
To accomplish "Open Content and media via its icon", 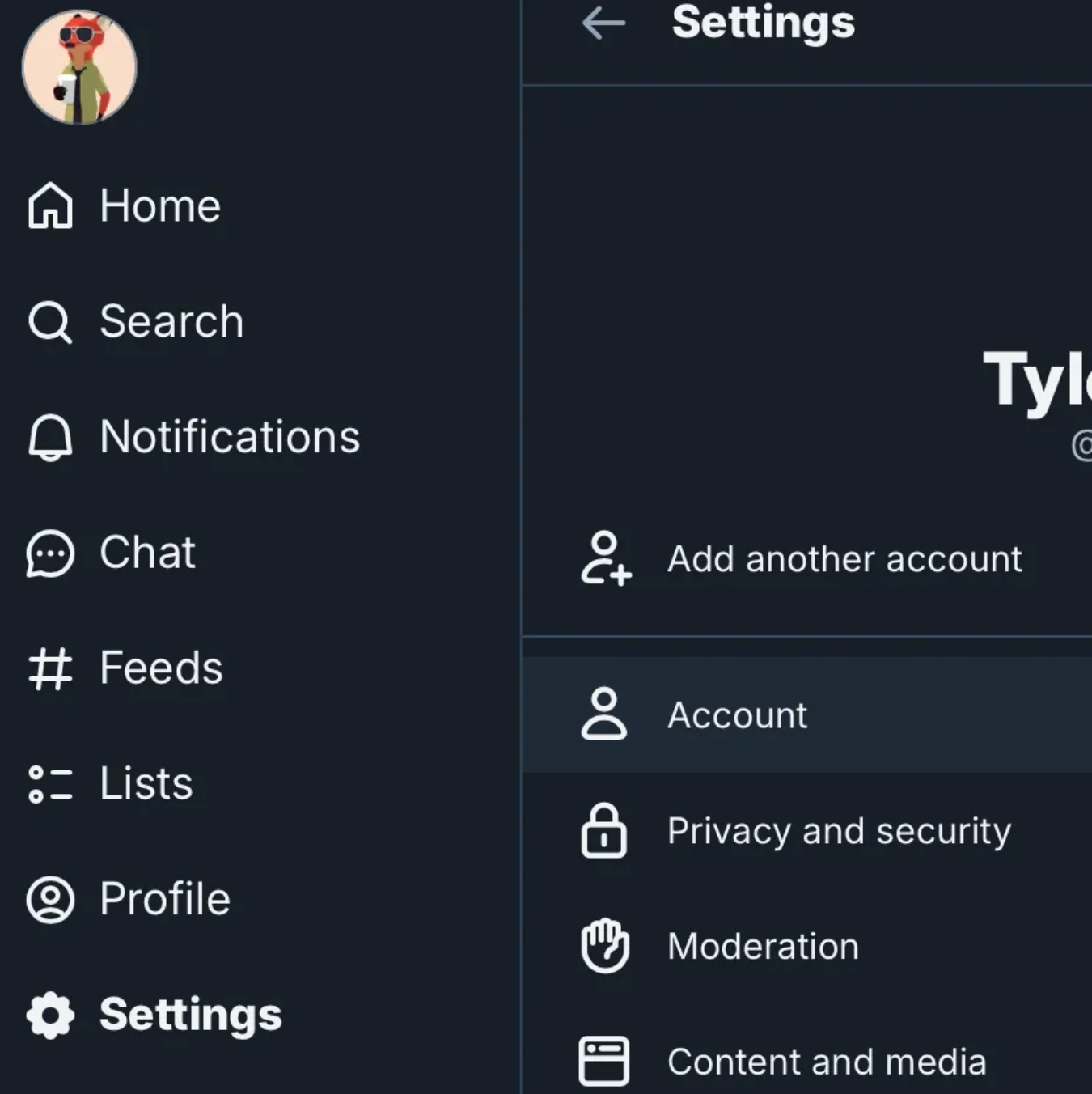I will coord(603,1062).
